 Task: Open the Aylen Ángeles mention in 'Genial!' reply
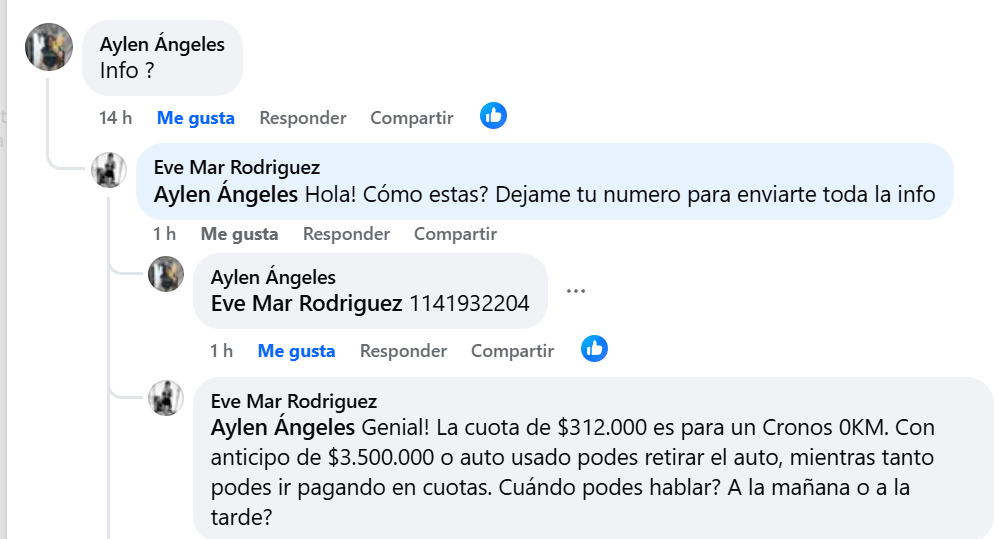[x=282, y=428]
